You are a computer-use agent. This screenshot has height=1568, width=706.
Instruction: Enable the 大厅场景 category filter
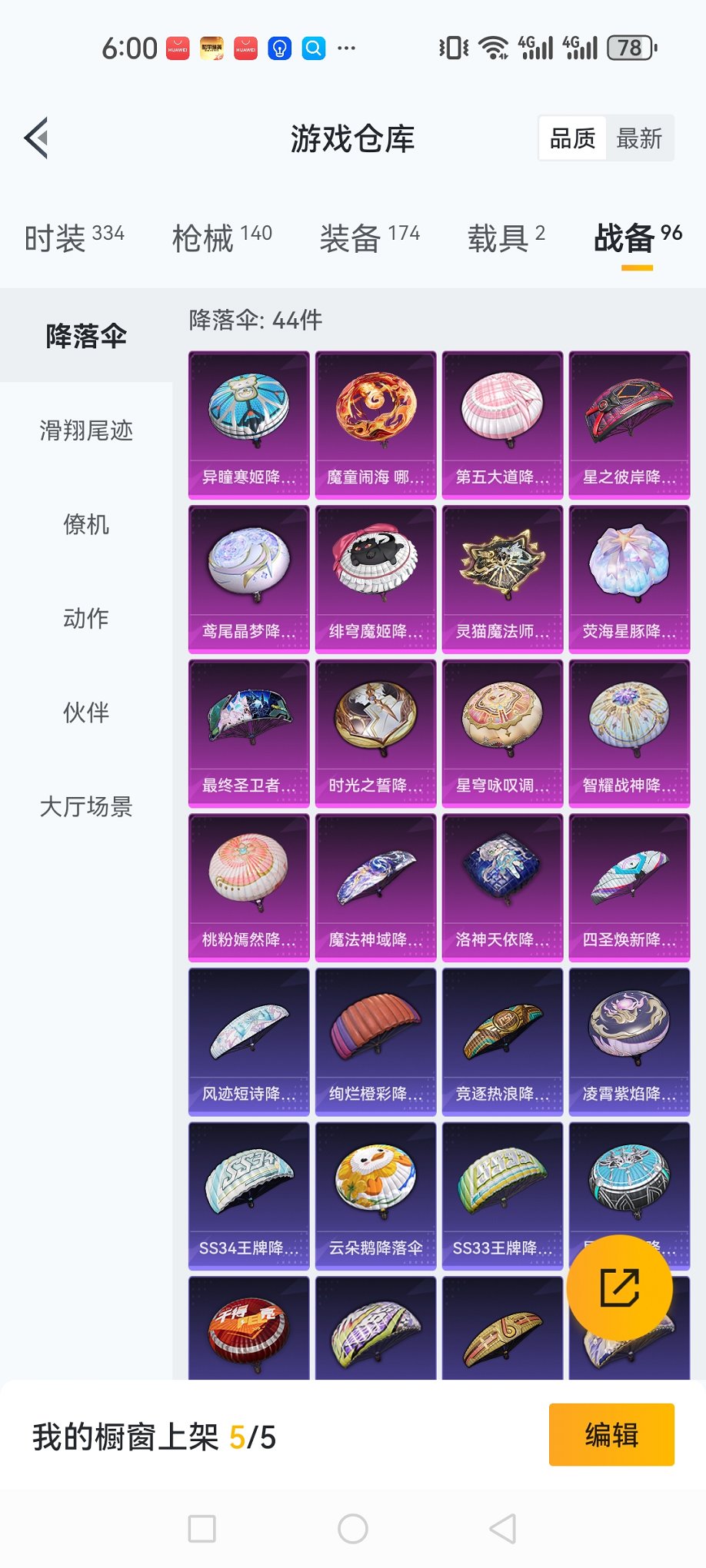coord(86,807)
